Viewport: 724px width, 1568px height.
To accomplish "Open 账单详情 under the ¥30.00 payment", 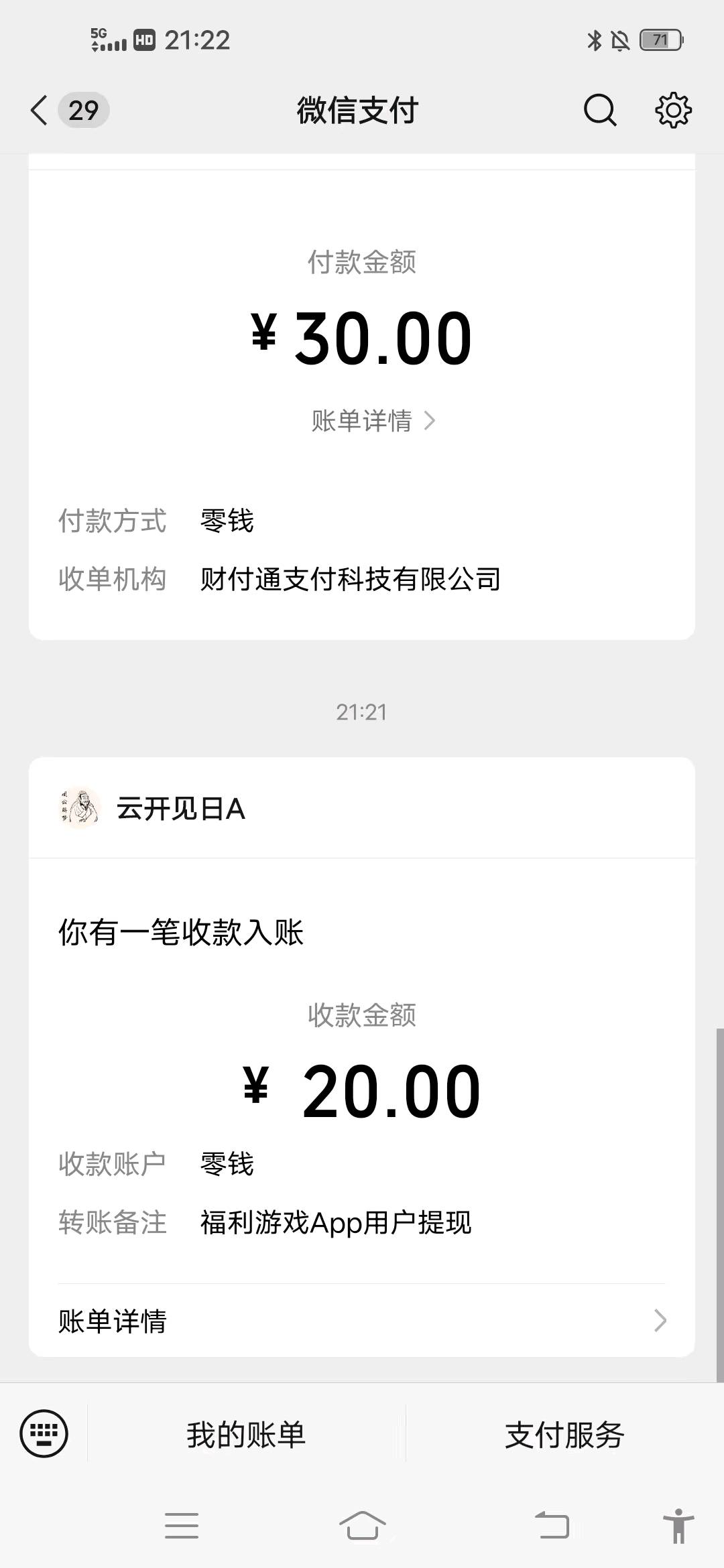I will 373,421.
